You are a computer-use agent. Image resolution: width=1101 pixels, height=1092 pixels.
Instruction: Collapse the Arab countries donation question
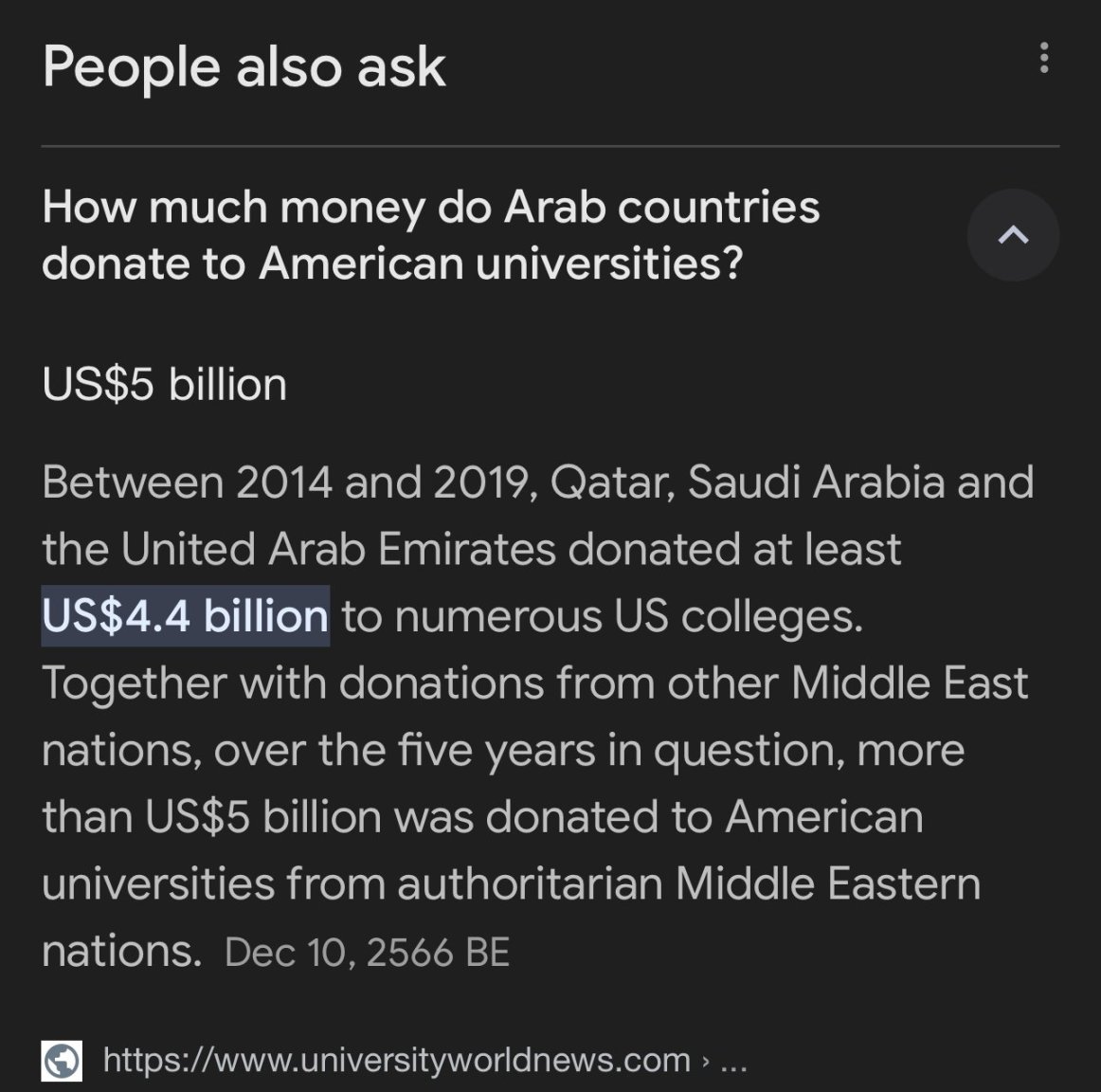1012,235
